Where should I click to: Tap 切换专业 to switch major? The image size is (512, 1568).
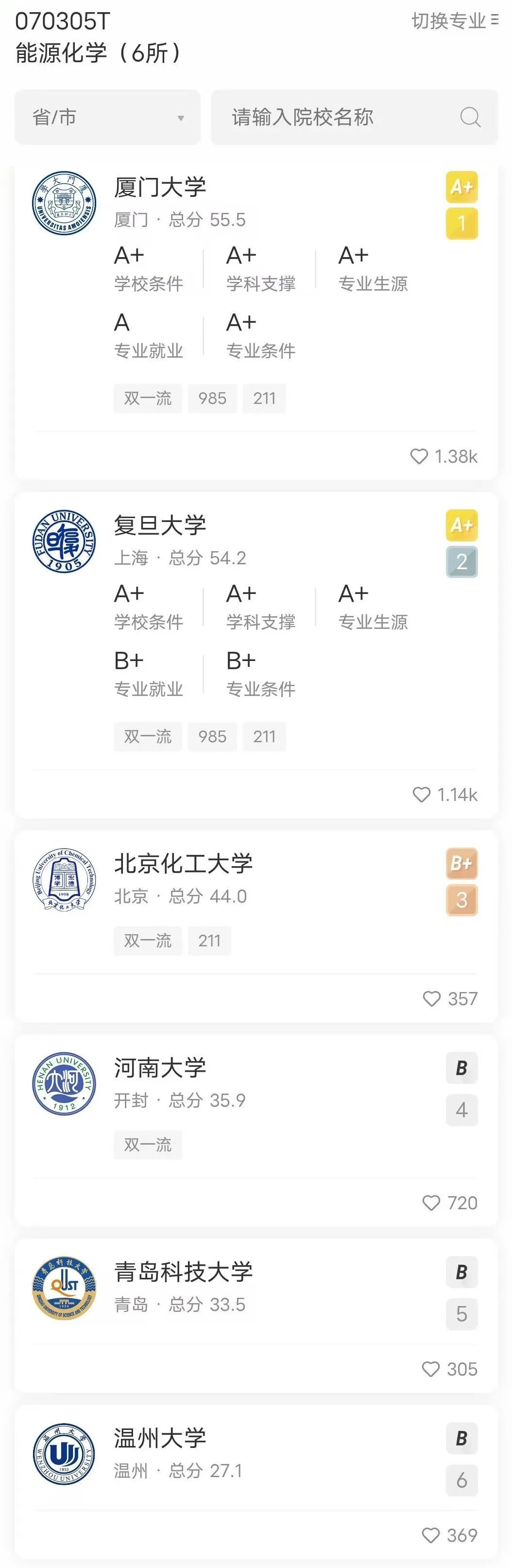454,21
